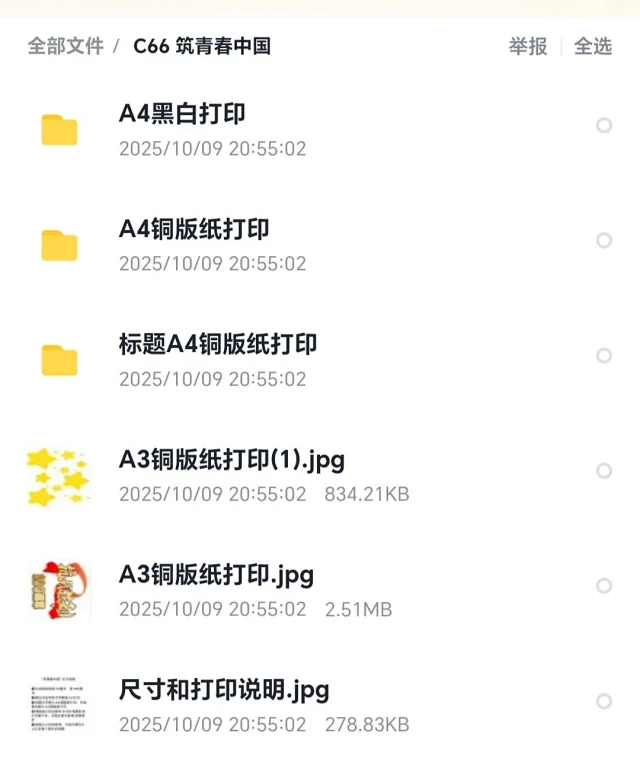Open the A4铜版纸打印 folder
Image resolution: width=640 pixels, height=775 pixels.
point(194,229)
